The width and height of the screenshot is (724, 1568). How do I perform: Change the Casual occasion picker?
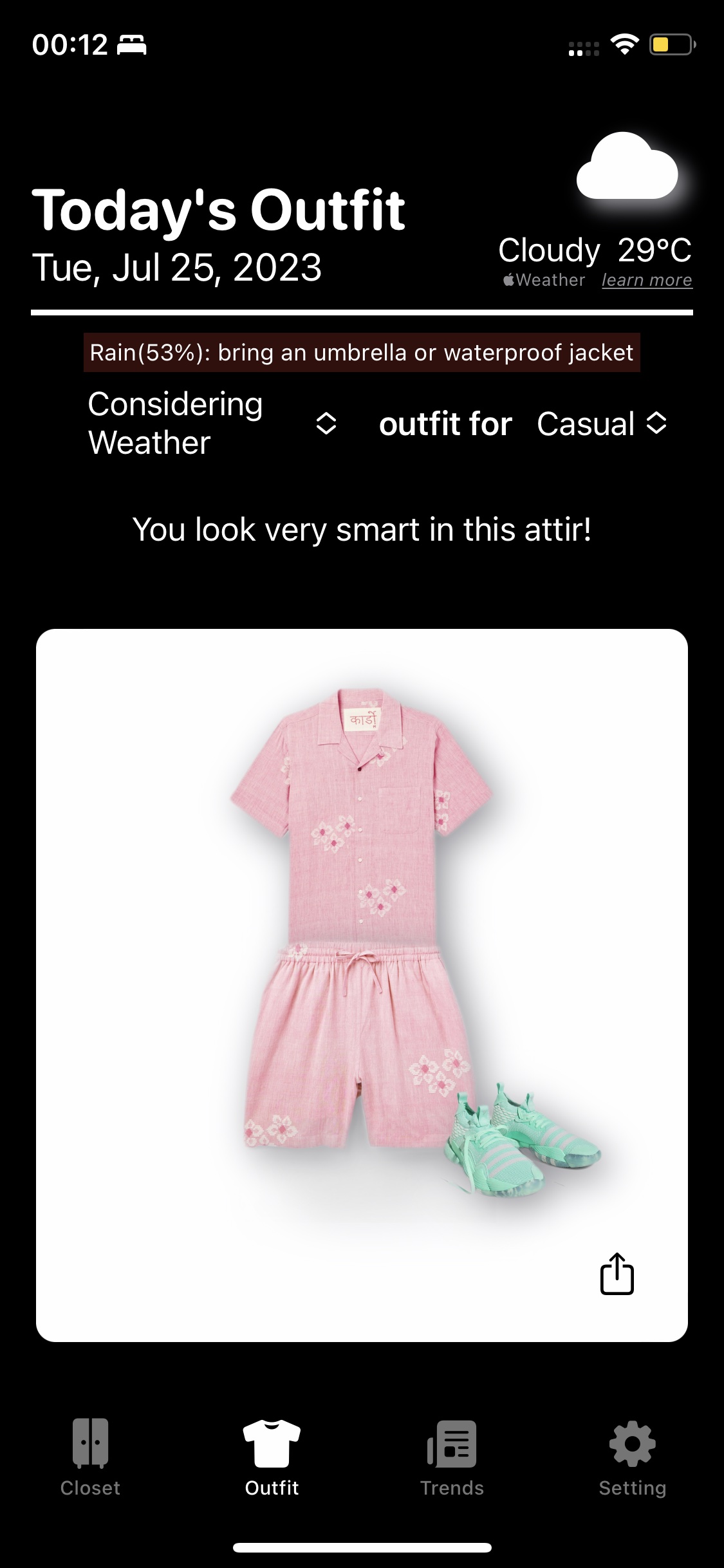click(602, 424)
